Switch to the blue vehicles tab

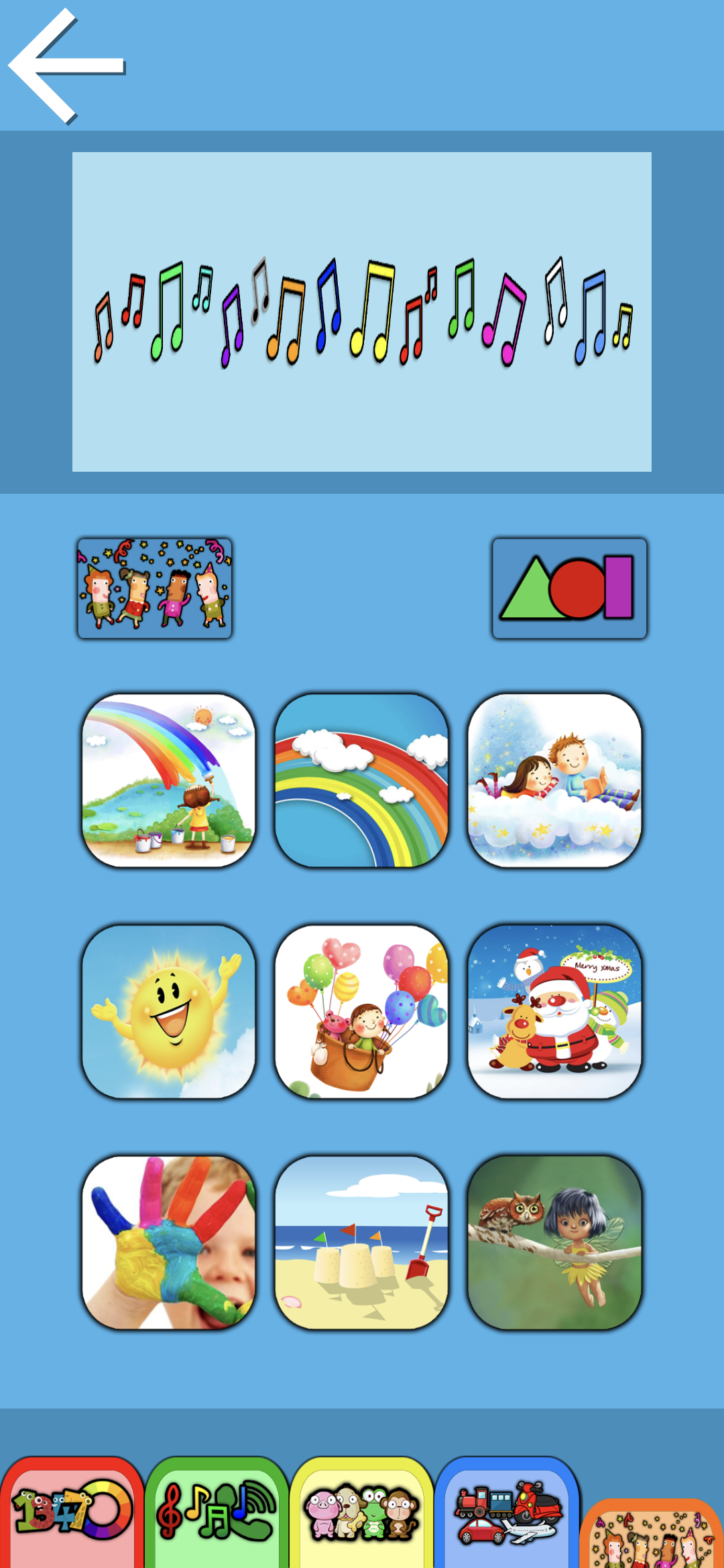coord(507,1514)
